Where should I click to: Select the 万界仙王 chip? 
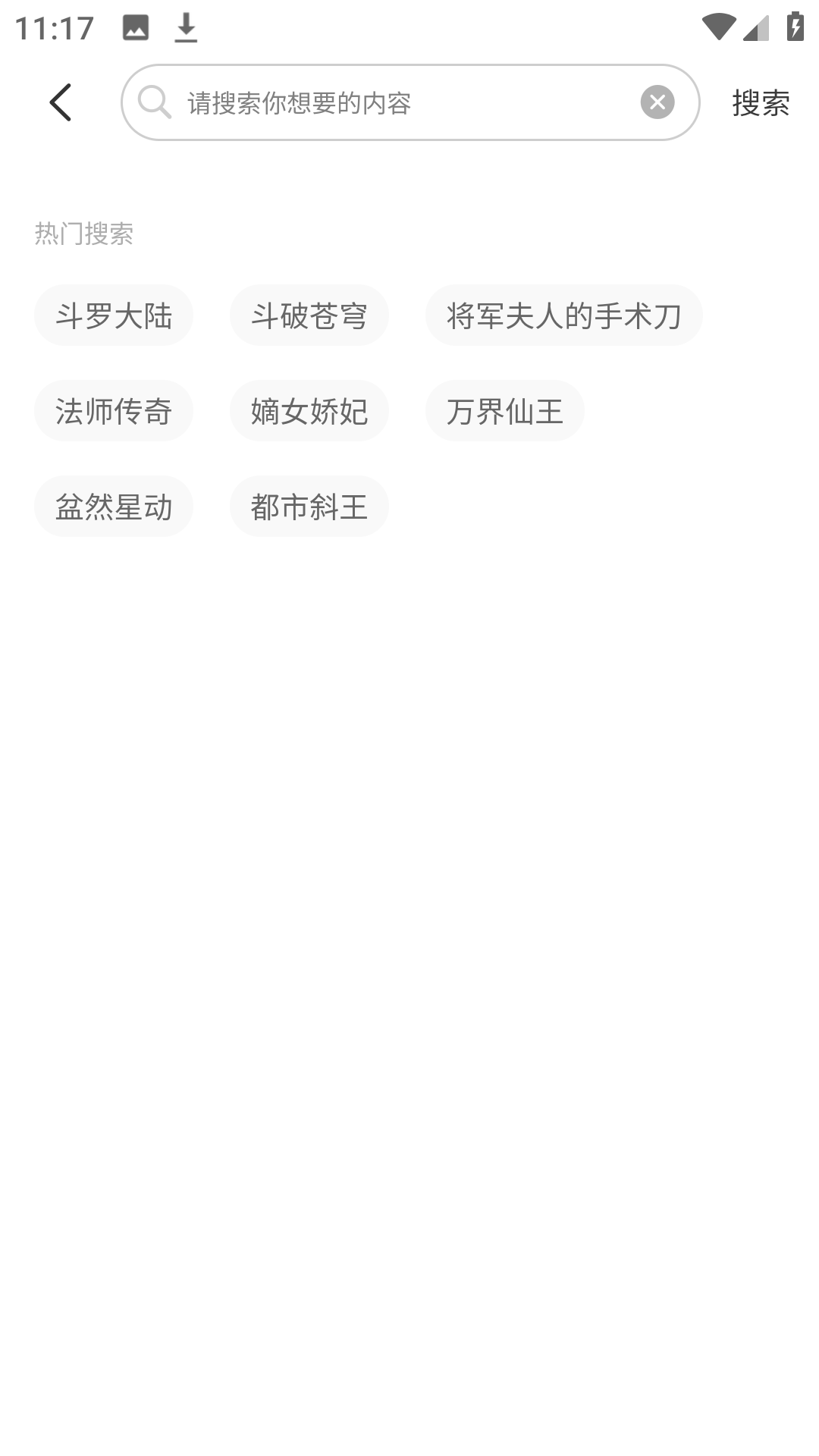504,411
